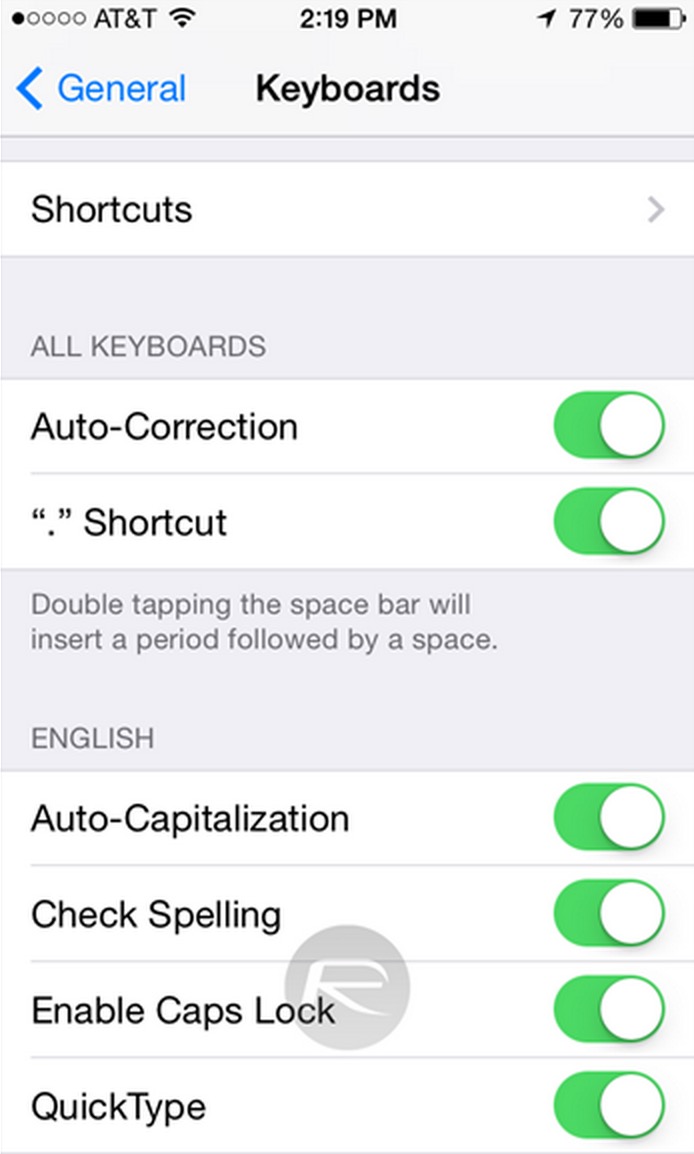Disable the "." Shortcut switch
Screen dimensions: 694x1154
(x=609, y=521)
